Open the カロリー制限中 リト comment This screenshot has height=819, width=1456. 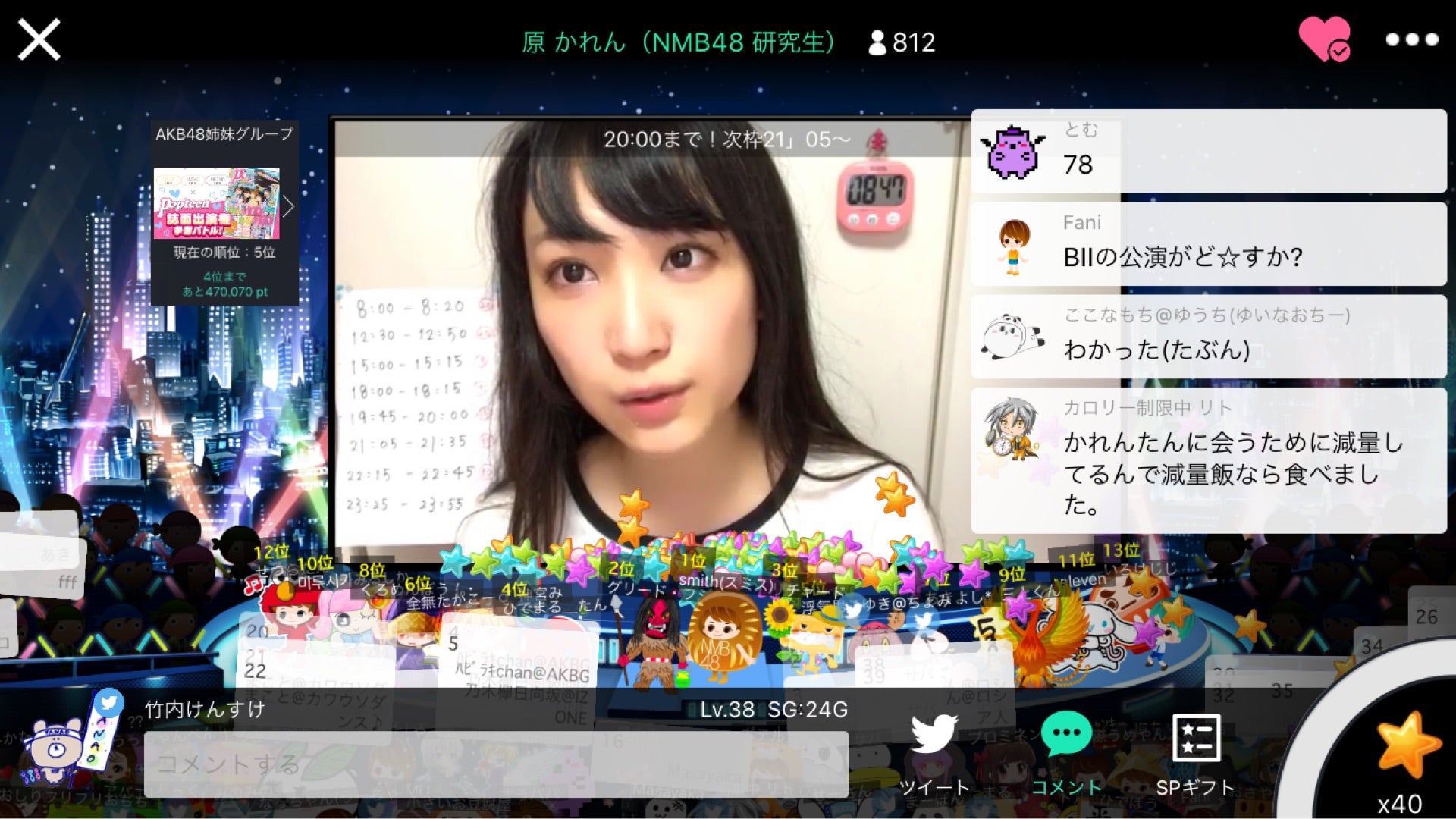point(1209,460)
